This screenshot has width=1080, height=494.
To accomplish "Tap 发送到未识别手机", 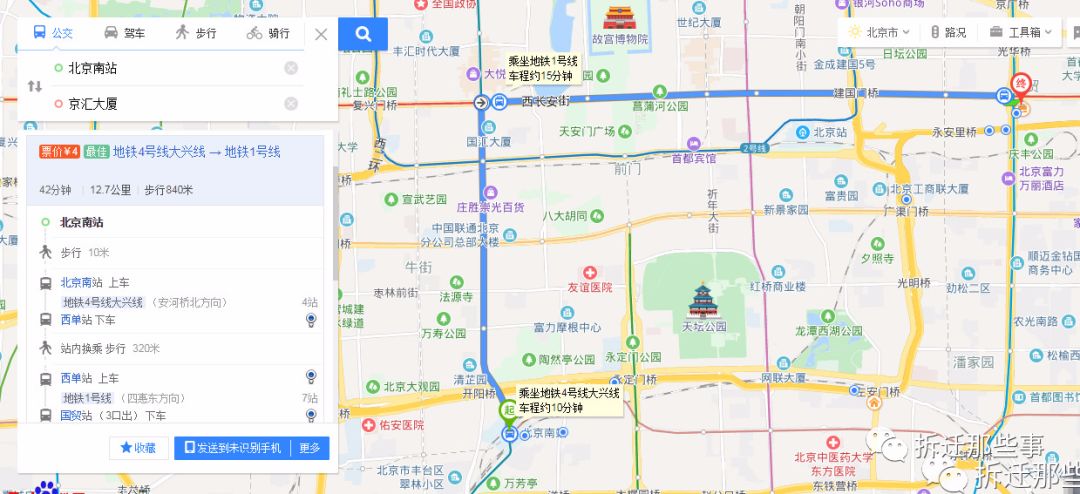I will point(232,448).
